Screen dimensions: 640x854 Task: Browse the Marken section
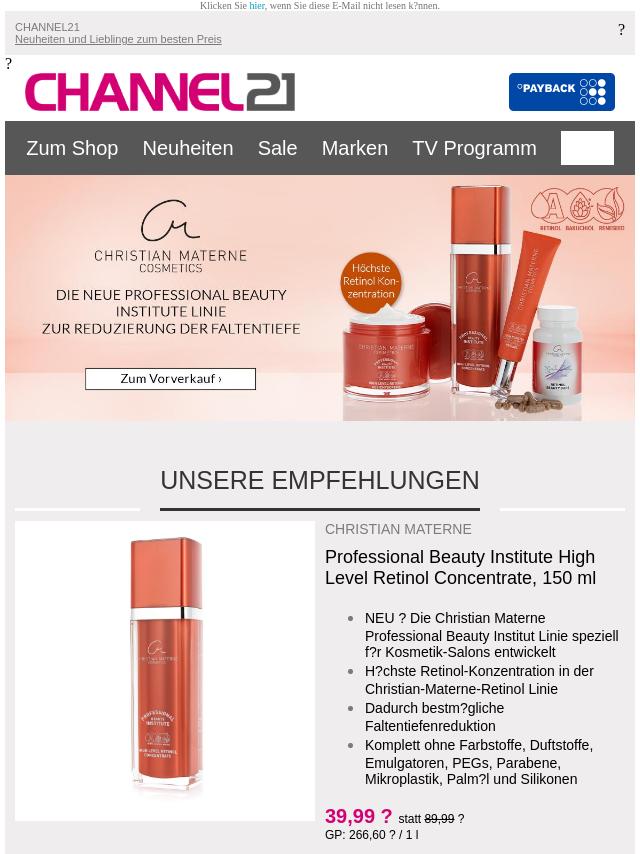tap(354, 148)
